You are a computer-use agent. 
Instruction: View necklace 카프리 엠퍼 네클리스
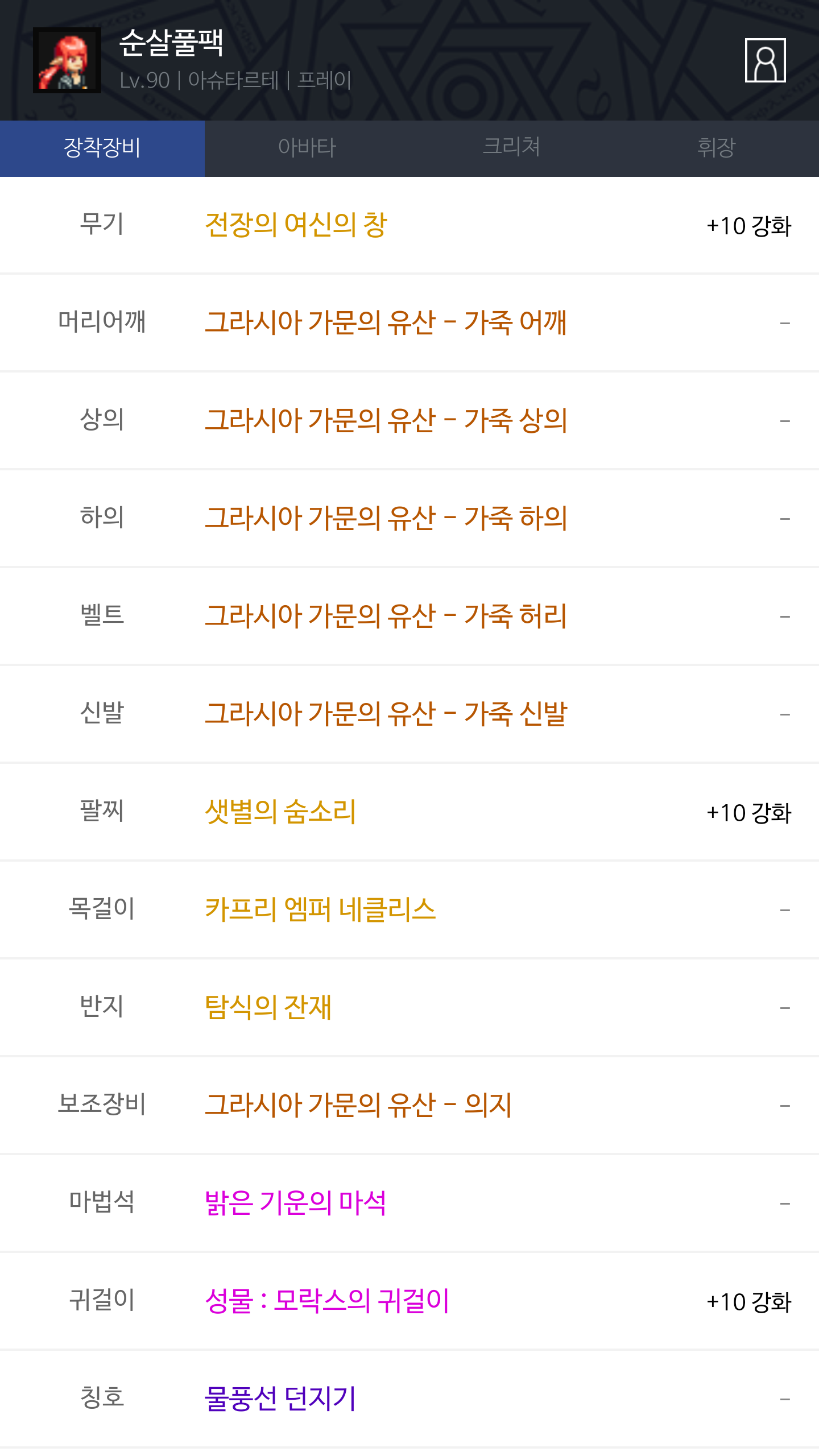[x=320, y=909]
